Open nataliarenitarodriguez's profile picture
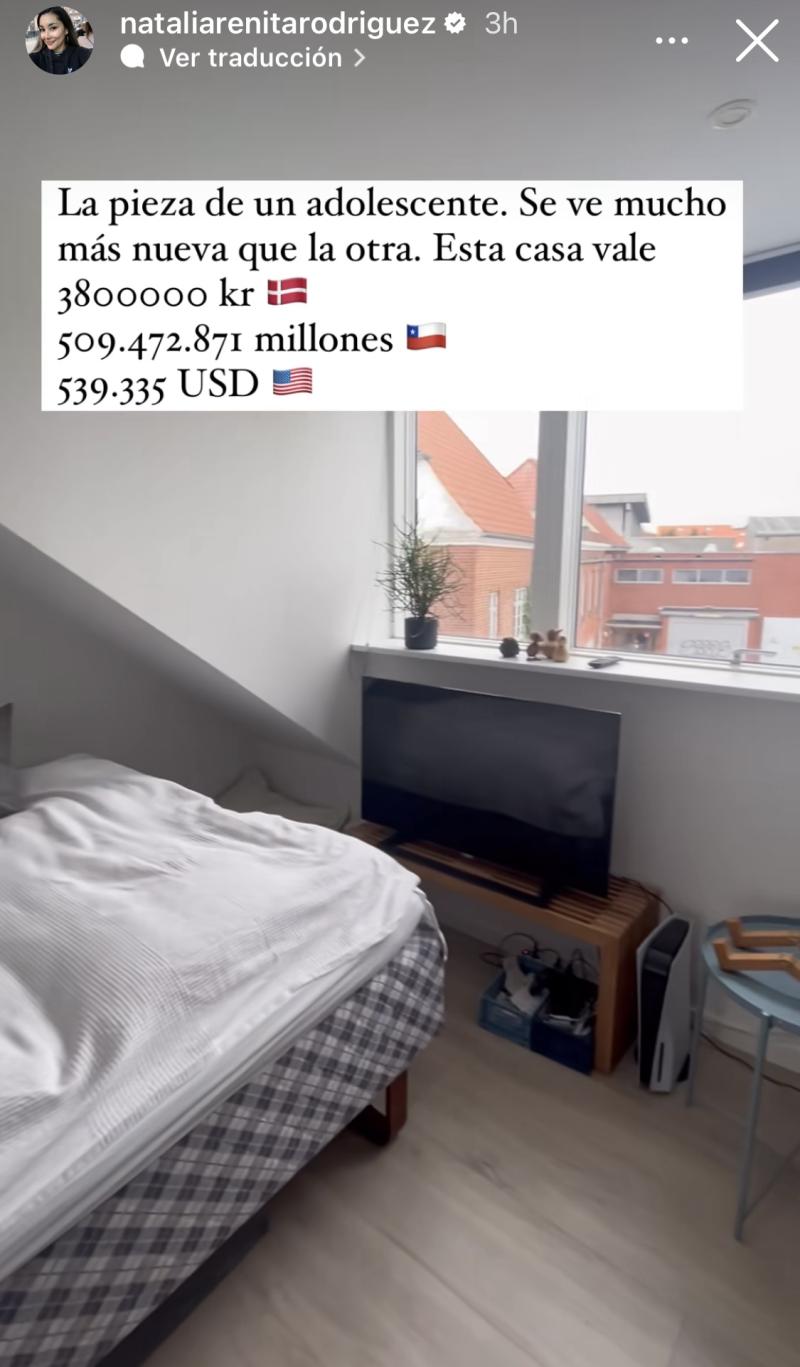800x1367 pixels. tap(59, 40)
